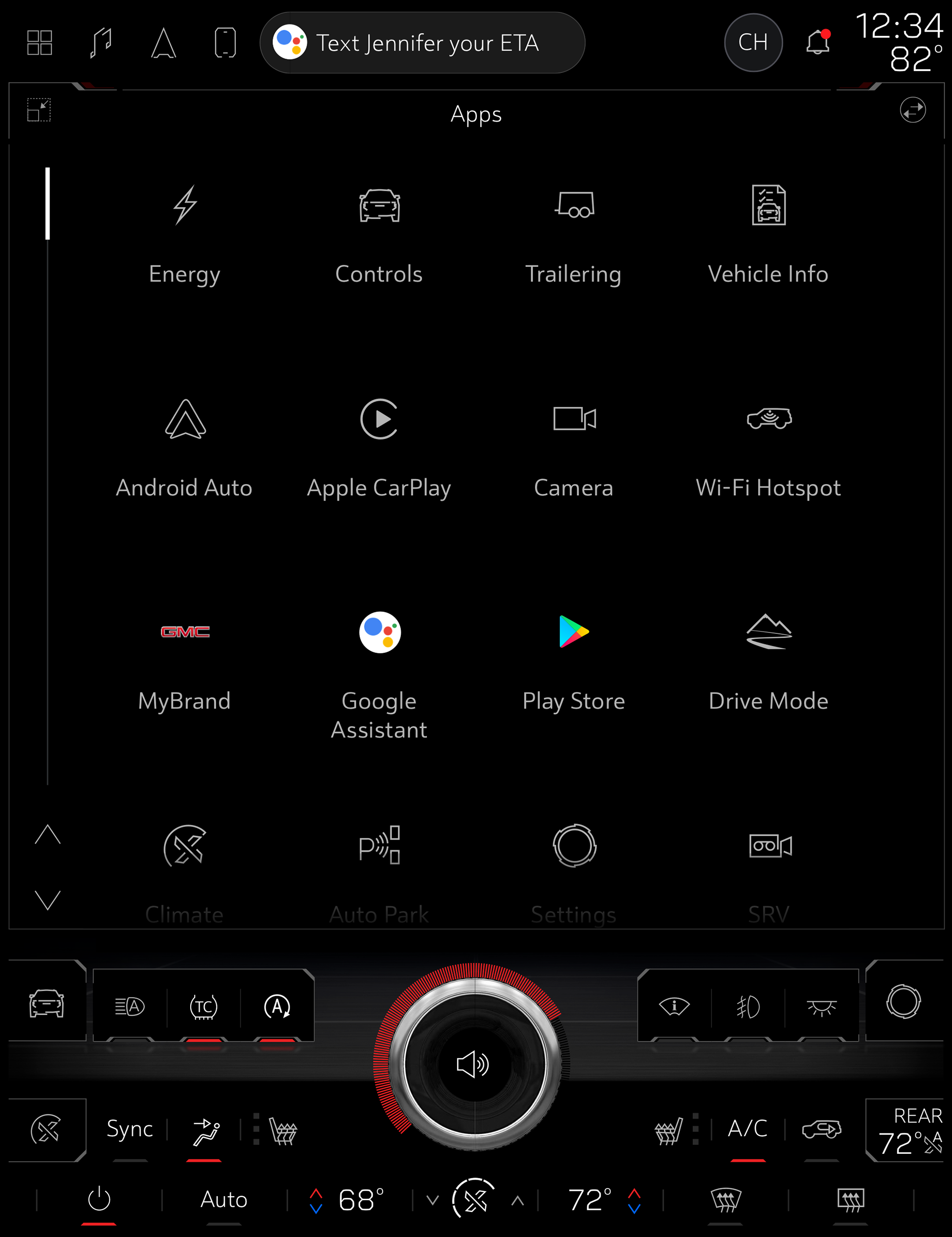
Task: Toggle the climate power button
Action: pyautogui.click(x=99, y=1200)
